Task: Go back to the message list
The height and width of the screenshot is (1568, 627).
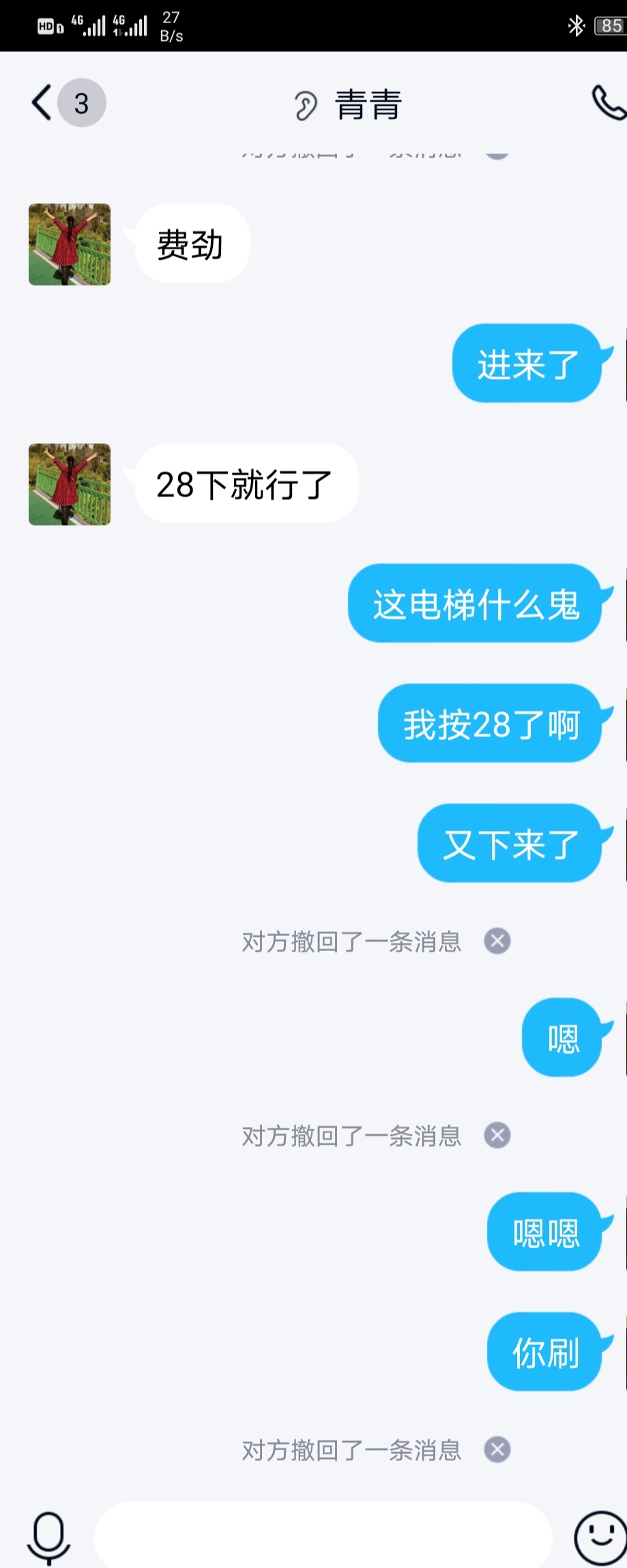Action: click(x=42, y=103)
